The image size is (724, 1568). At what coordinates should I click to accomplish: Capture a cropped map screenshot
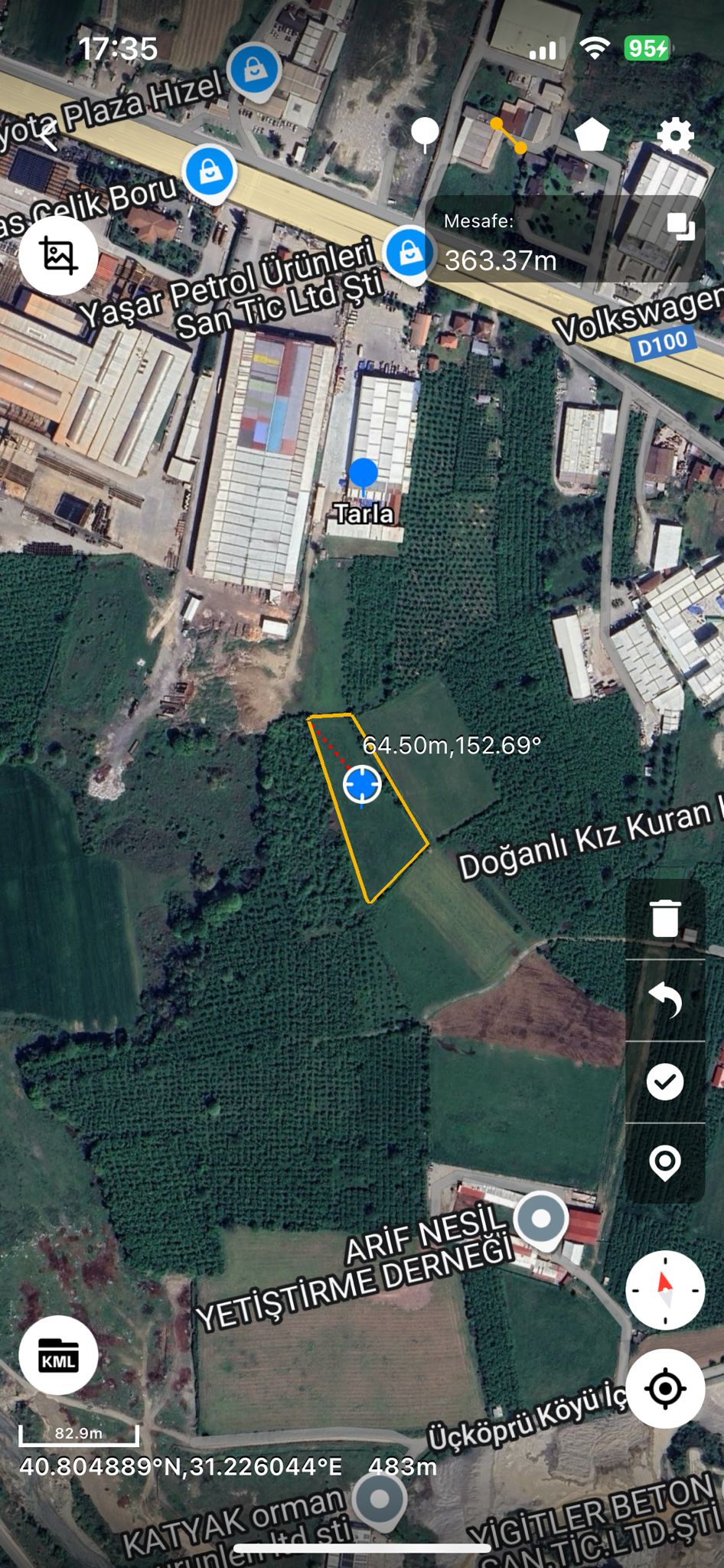(58, 255)
